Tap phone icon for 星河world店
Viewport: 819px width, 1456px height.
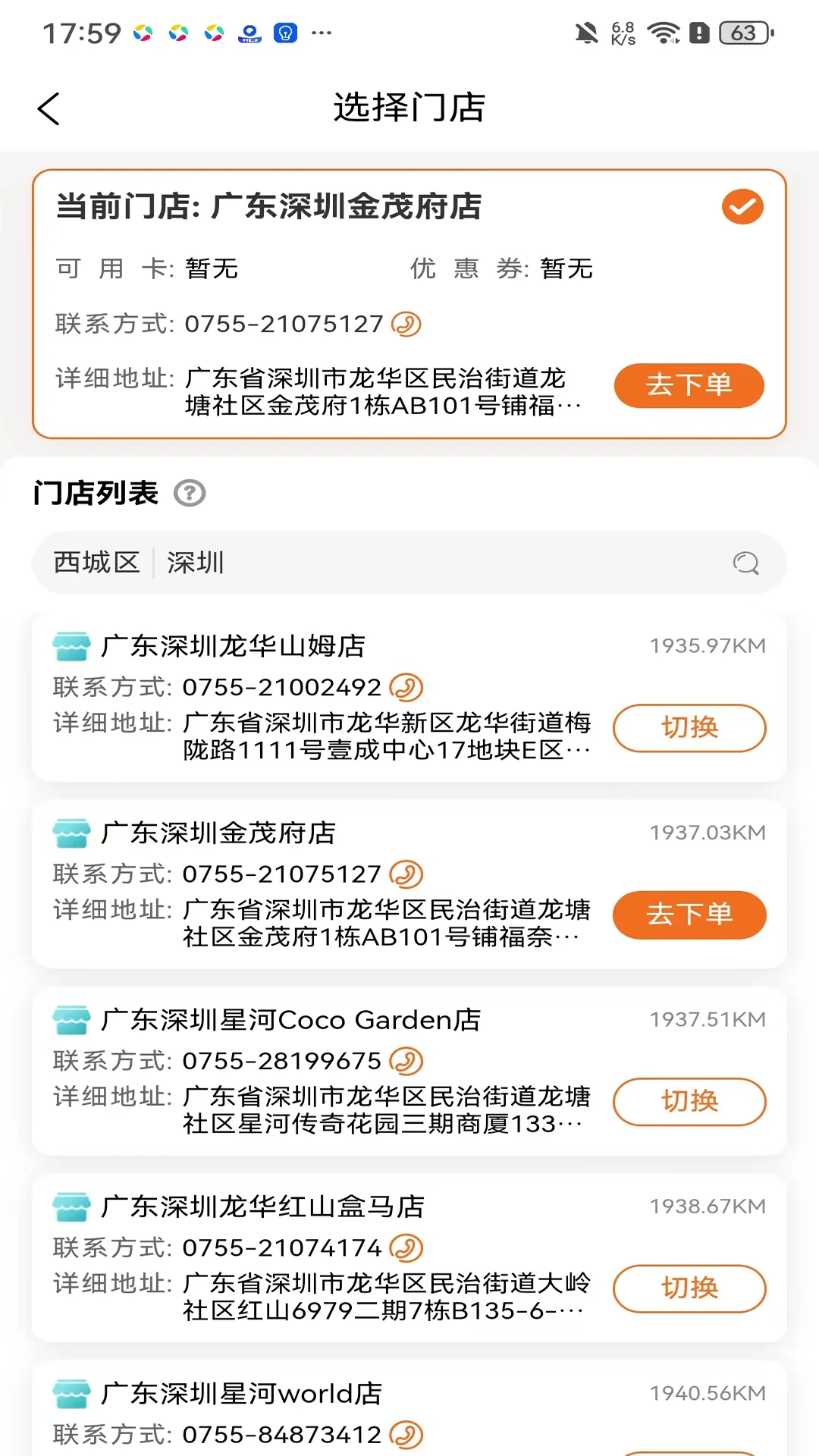pyautogui.click(x=406, y=1433)
